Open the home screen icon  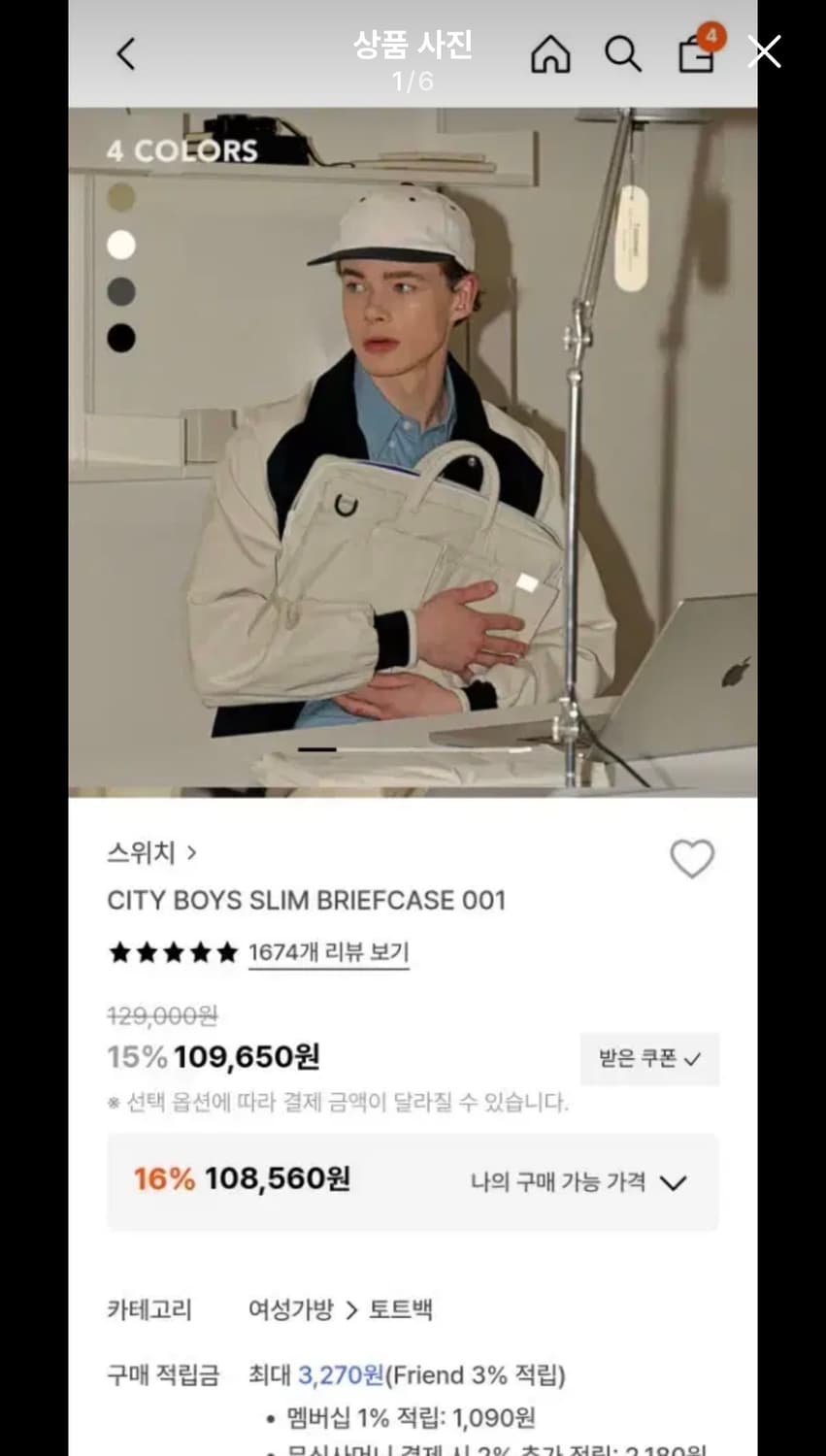pos(552,54)
